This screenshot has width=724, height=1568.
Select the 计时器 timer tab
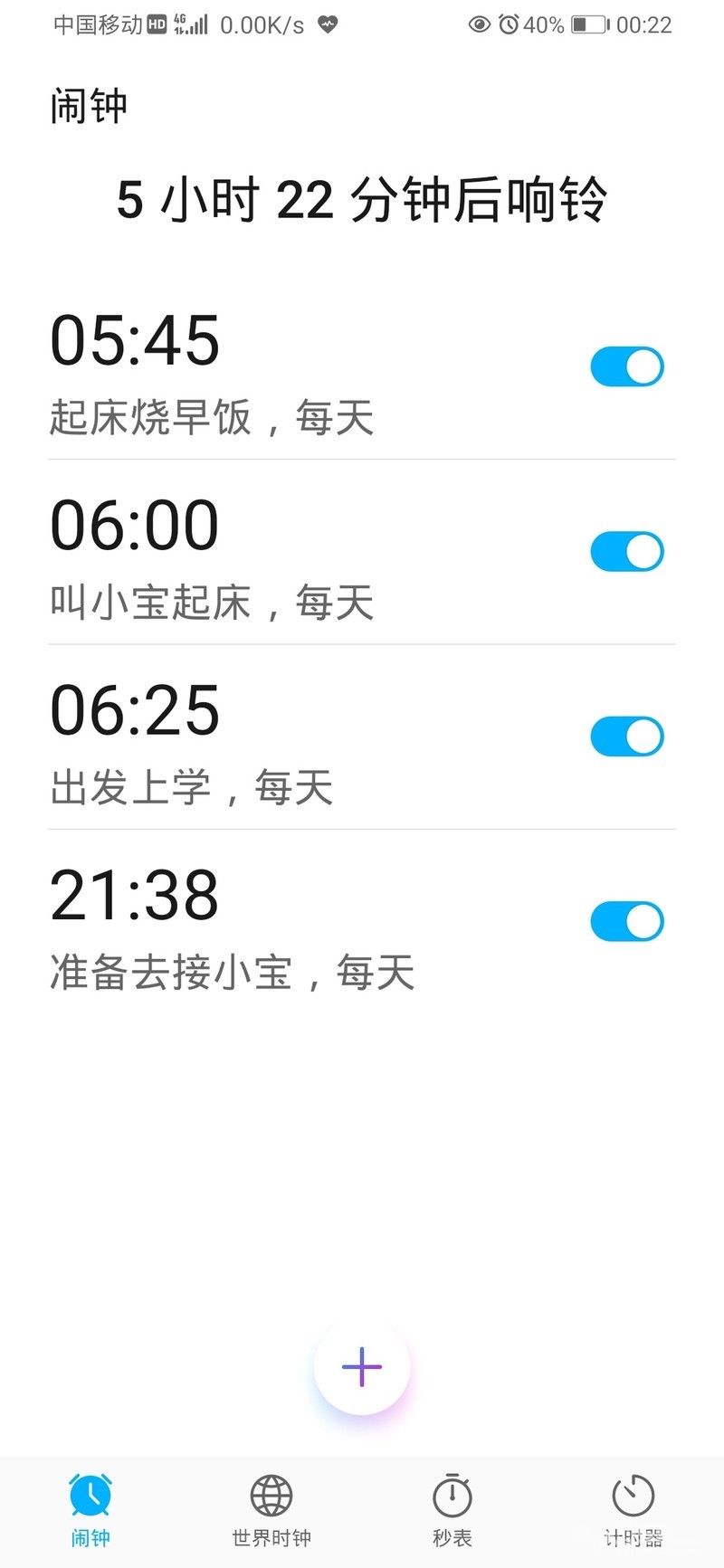tap(633, 1511)
